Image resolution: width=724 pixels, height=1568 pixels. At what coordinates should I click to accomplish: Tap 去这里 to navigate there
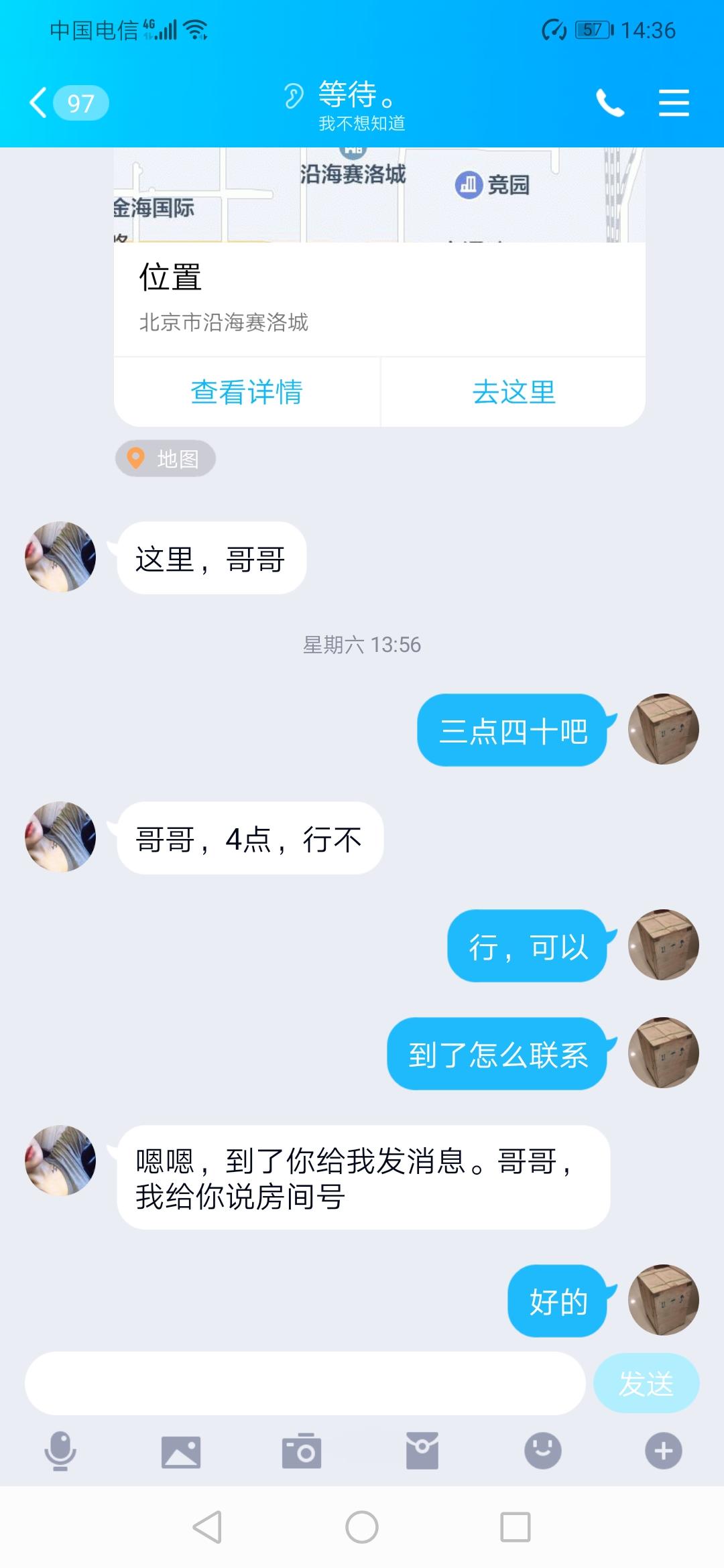514,392
